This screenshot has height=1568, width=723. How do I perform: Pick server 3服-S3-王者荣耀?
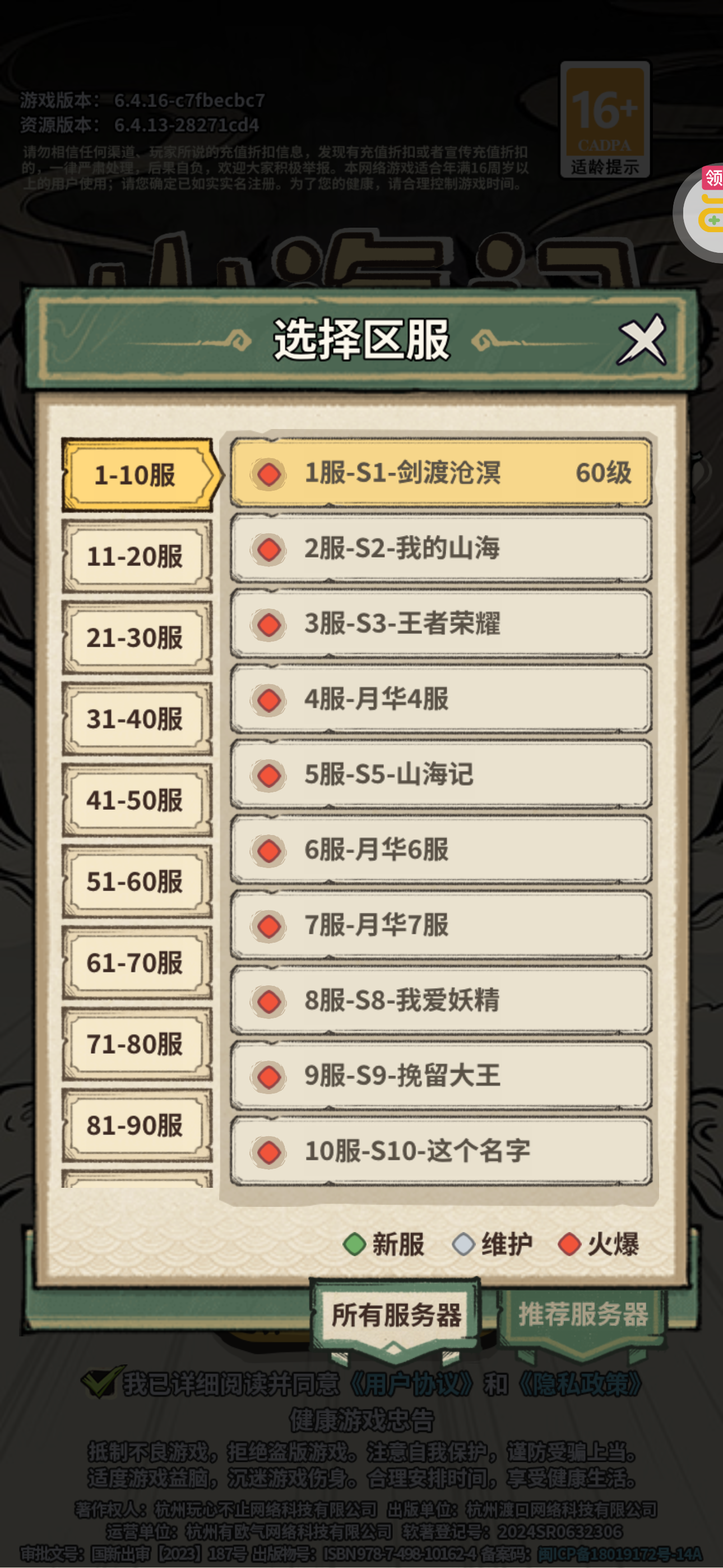[441, 624]
